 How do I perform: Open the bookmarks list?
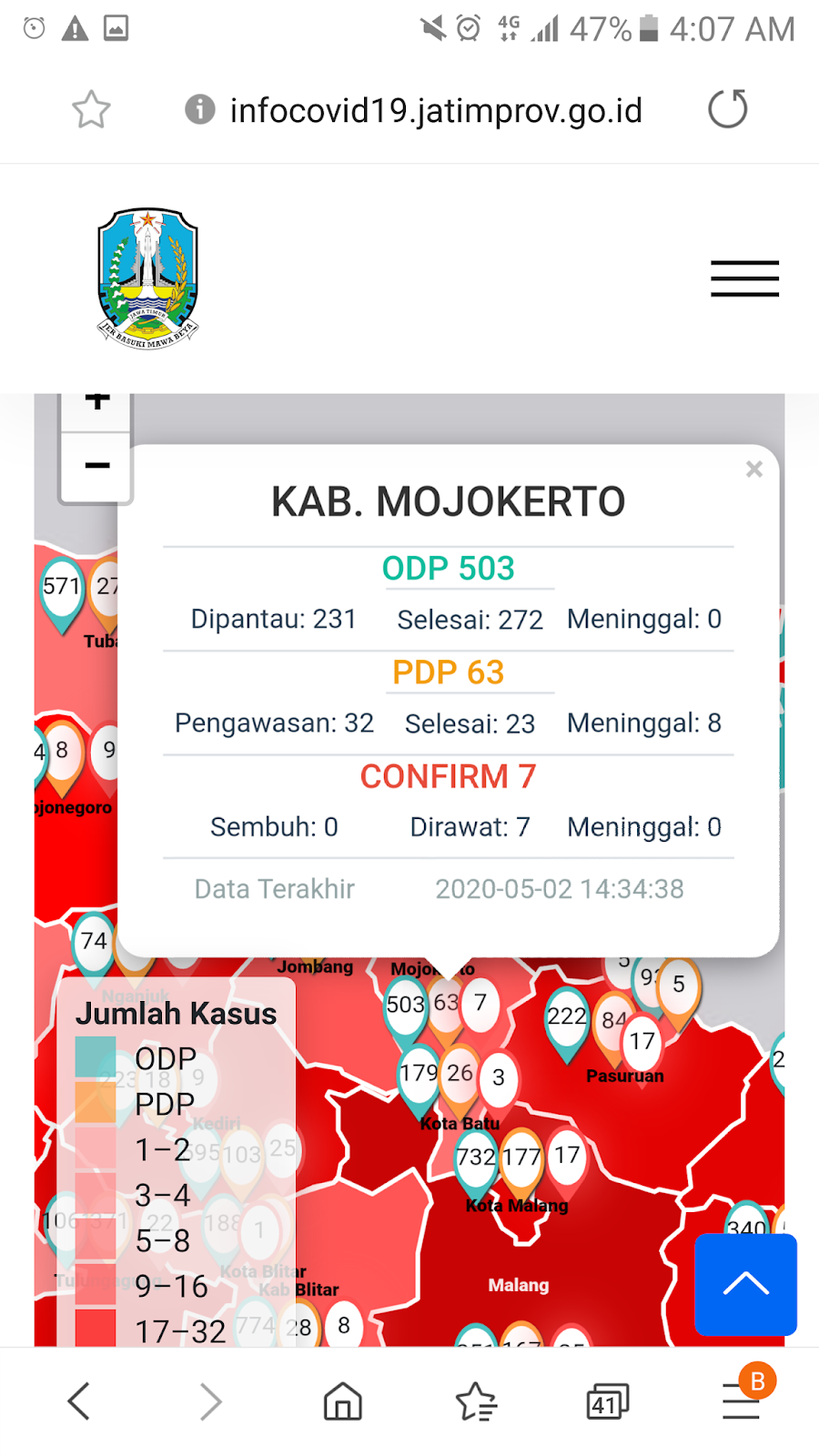(476, 1401)
